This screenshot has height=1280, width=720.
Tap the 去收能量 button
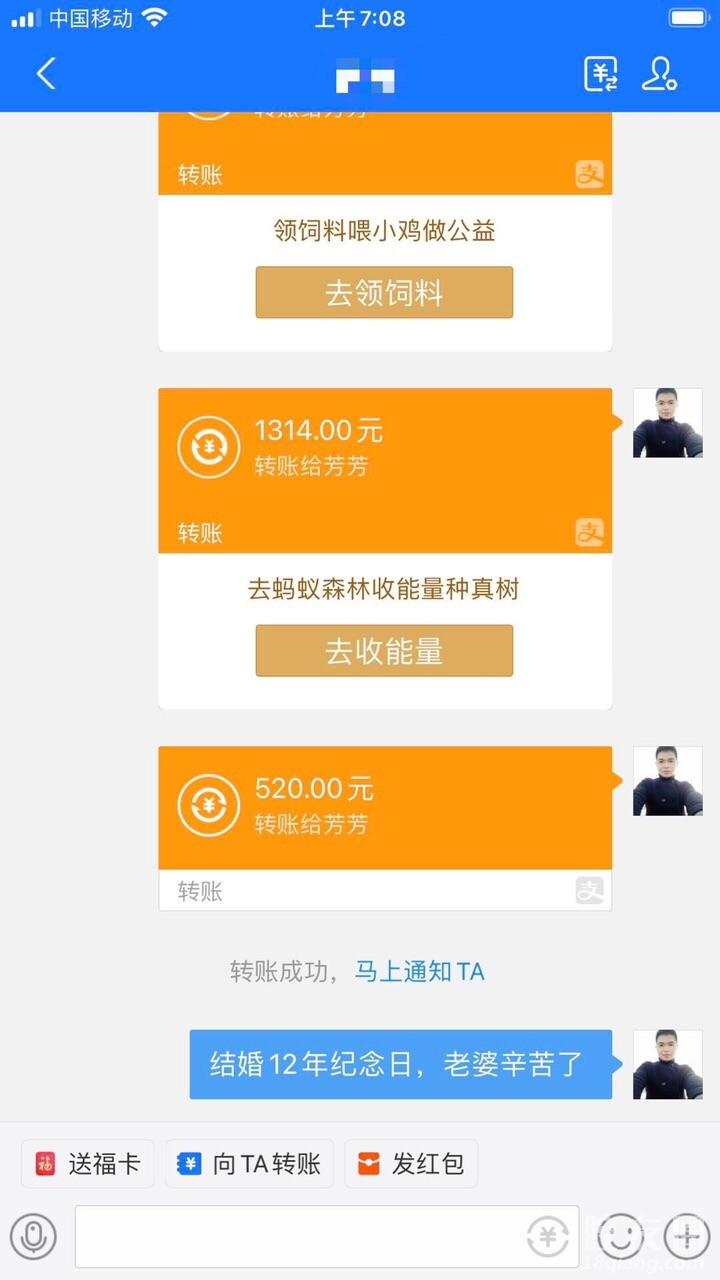pos(384,651)
